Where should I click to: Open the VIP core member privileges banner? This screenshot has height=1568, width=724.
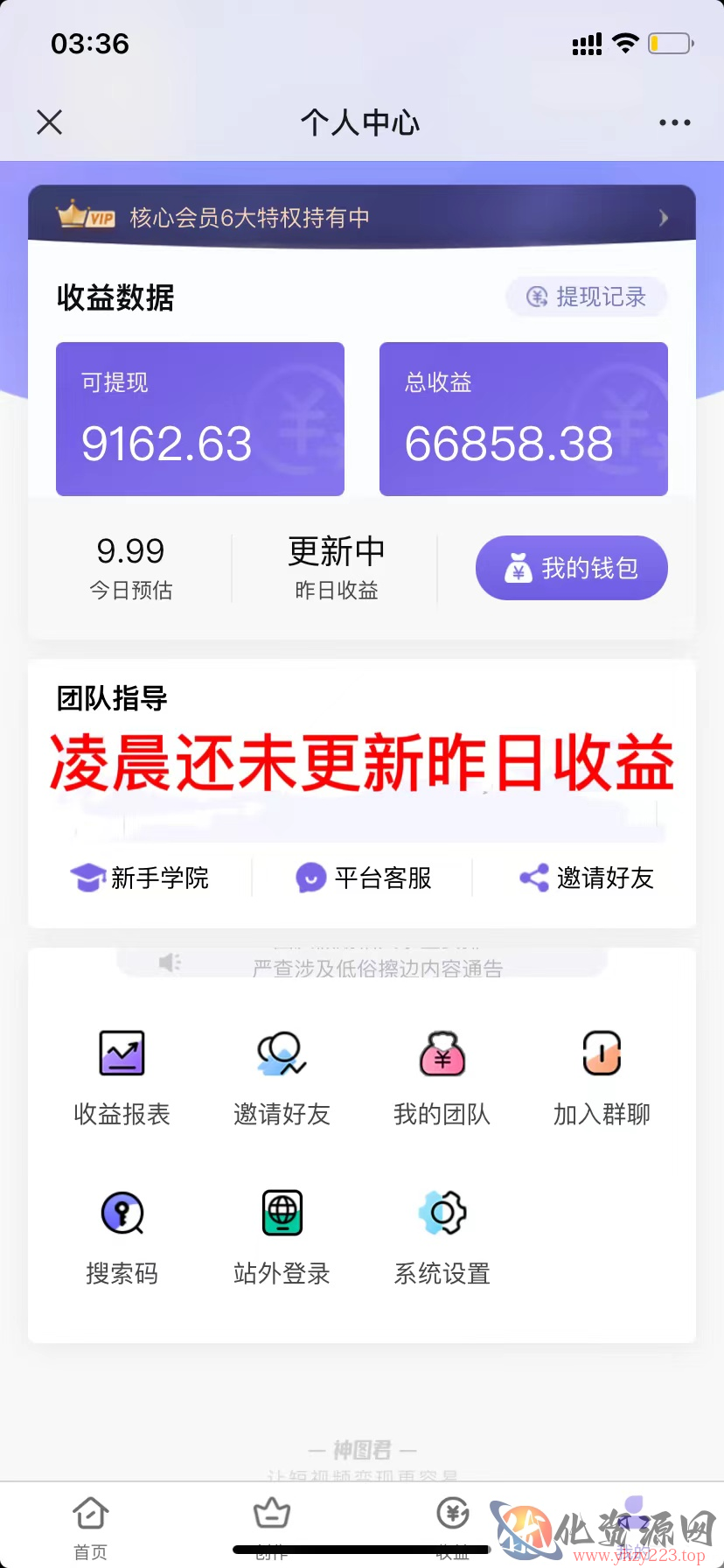pos(362,216)
